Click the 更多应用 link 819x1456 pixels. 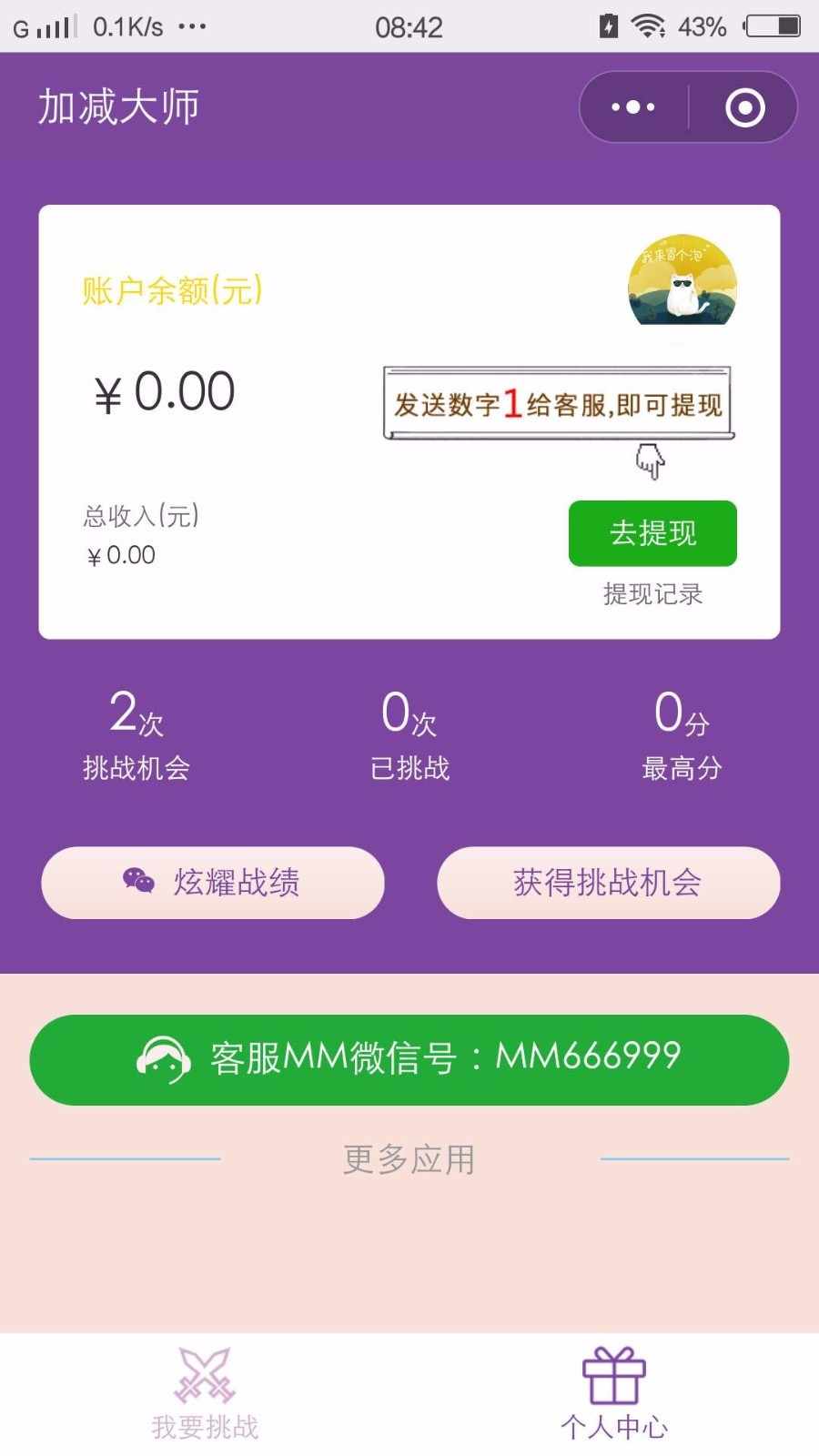409,1158
